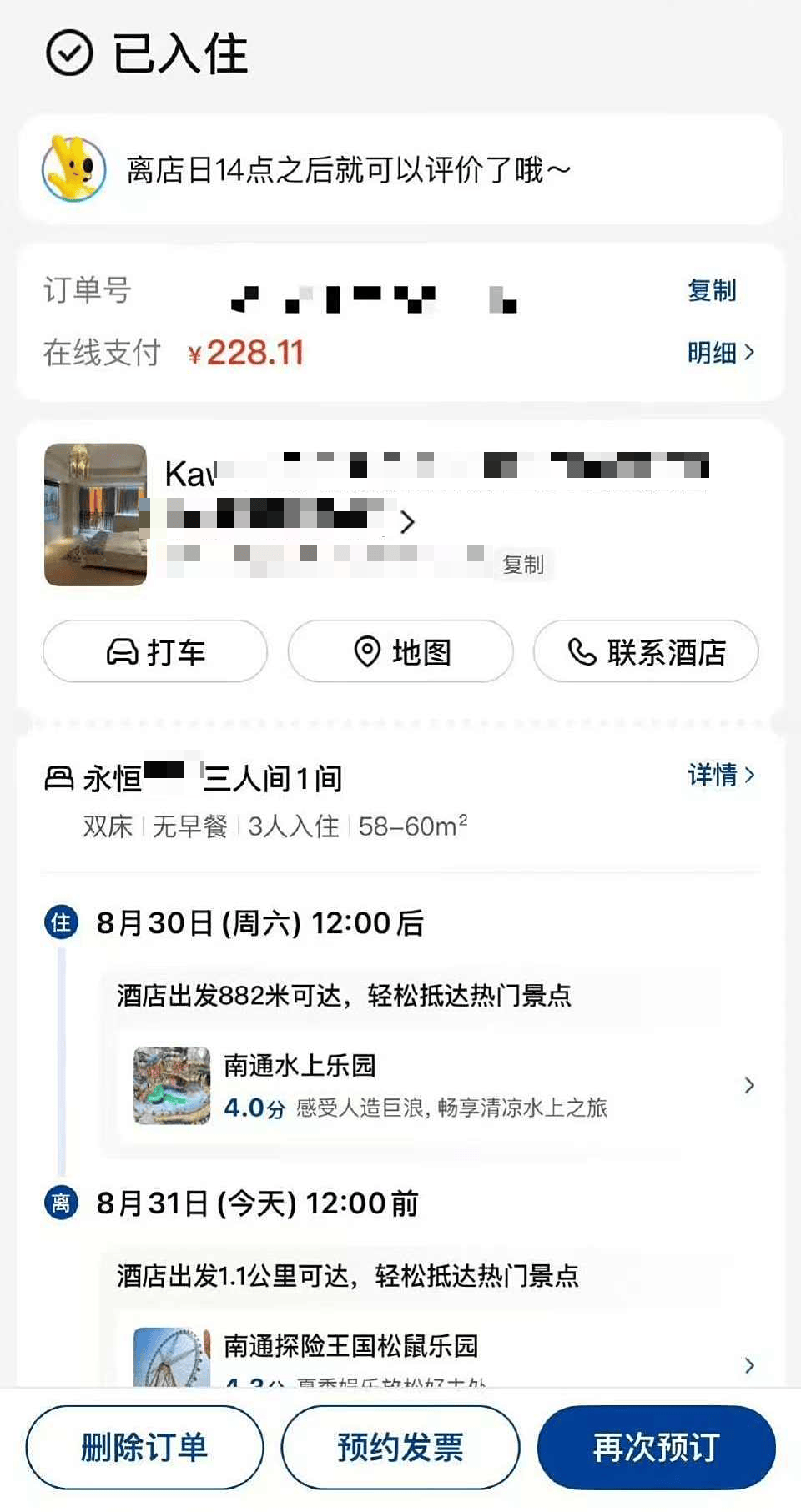Expand the hotel name with its arrow chevron
The height and width of the screenshot is (1512, 801).
[408, 523]
